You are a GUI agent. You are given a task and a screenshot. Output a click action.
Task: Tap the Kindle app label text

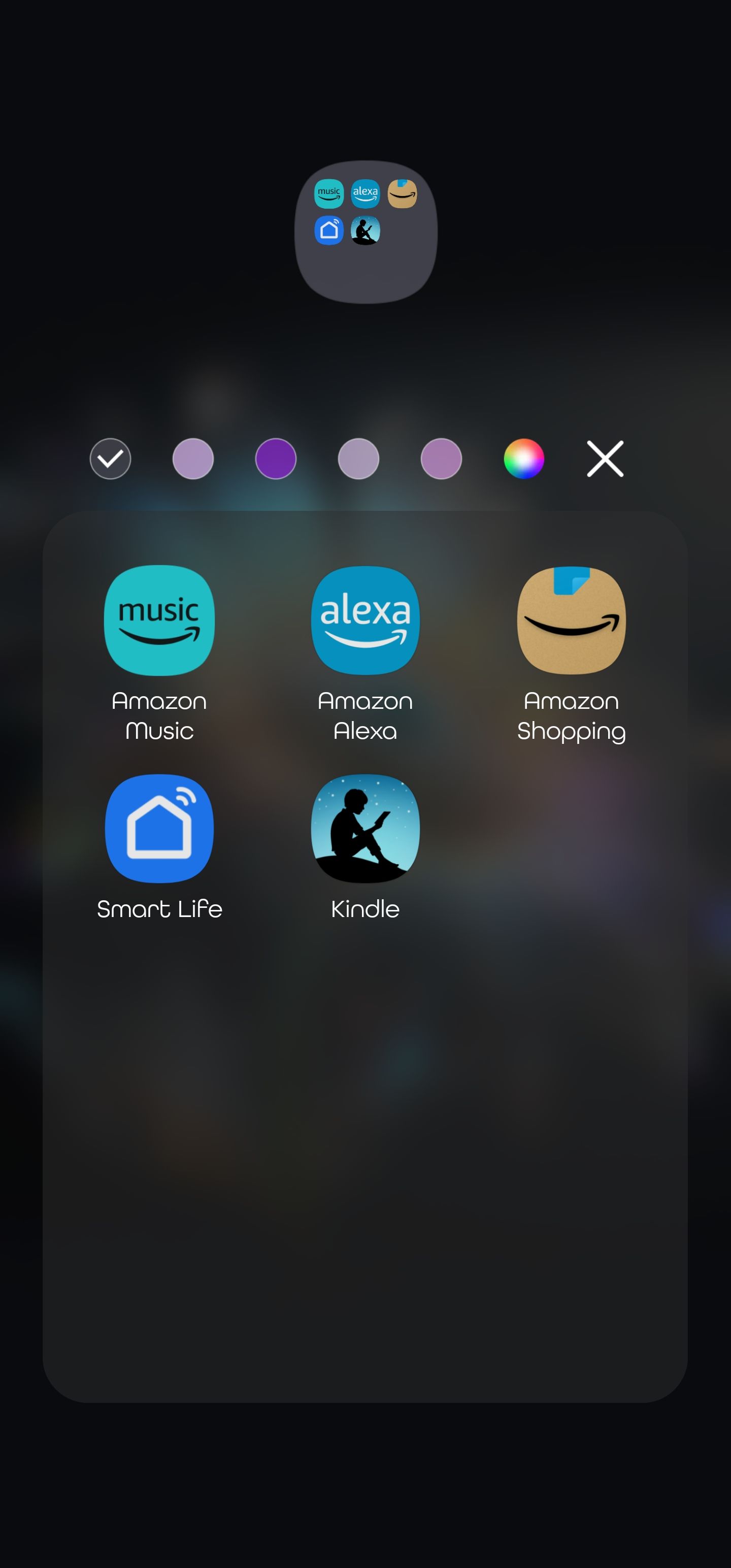[x=364, y=910]
